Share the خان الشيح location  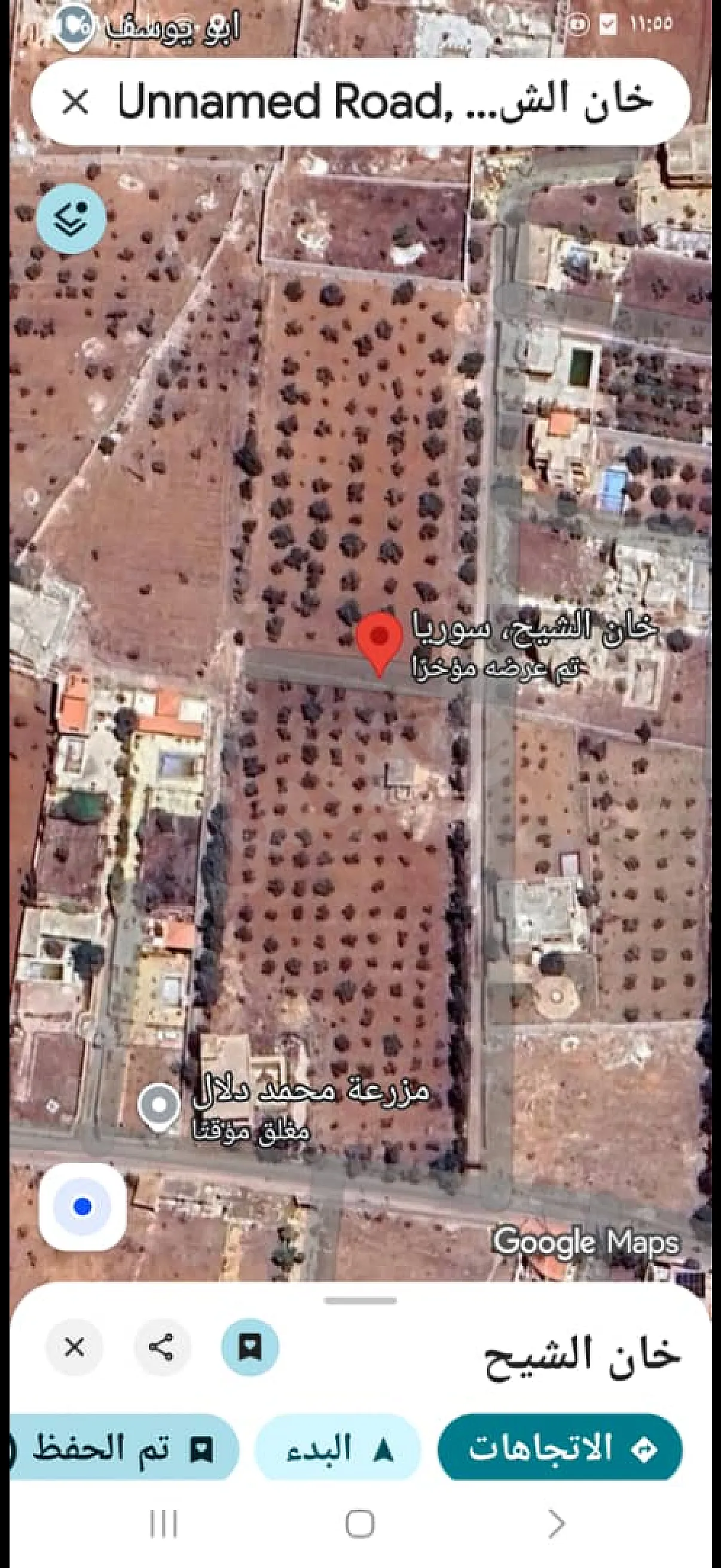click(162, 1349)
